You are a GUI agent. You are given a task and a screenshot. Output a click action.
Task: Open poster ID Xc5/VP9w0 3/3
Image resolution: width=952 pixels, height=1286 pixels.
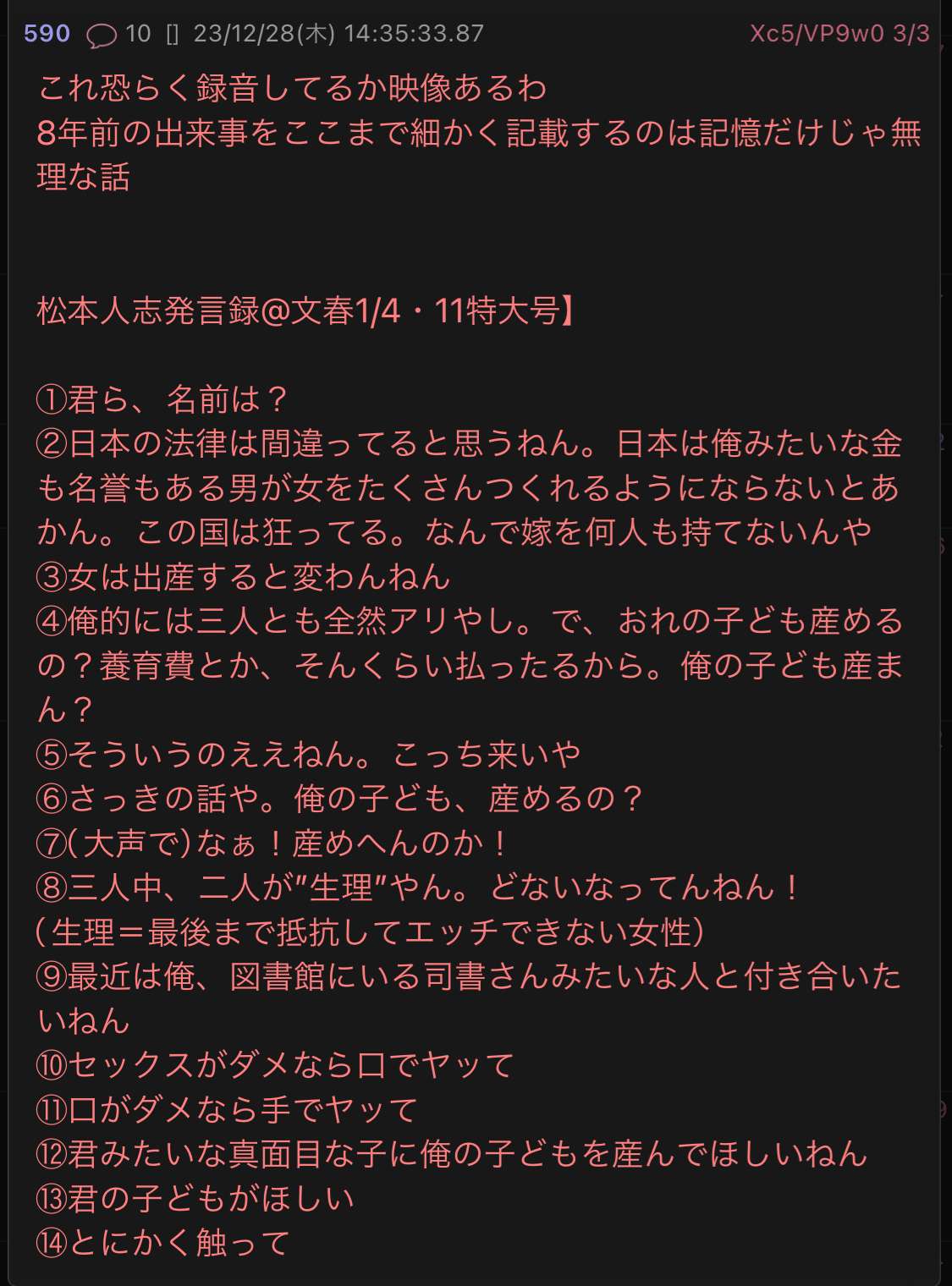(x=839, y=34)
